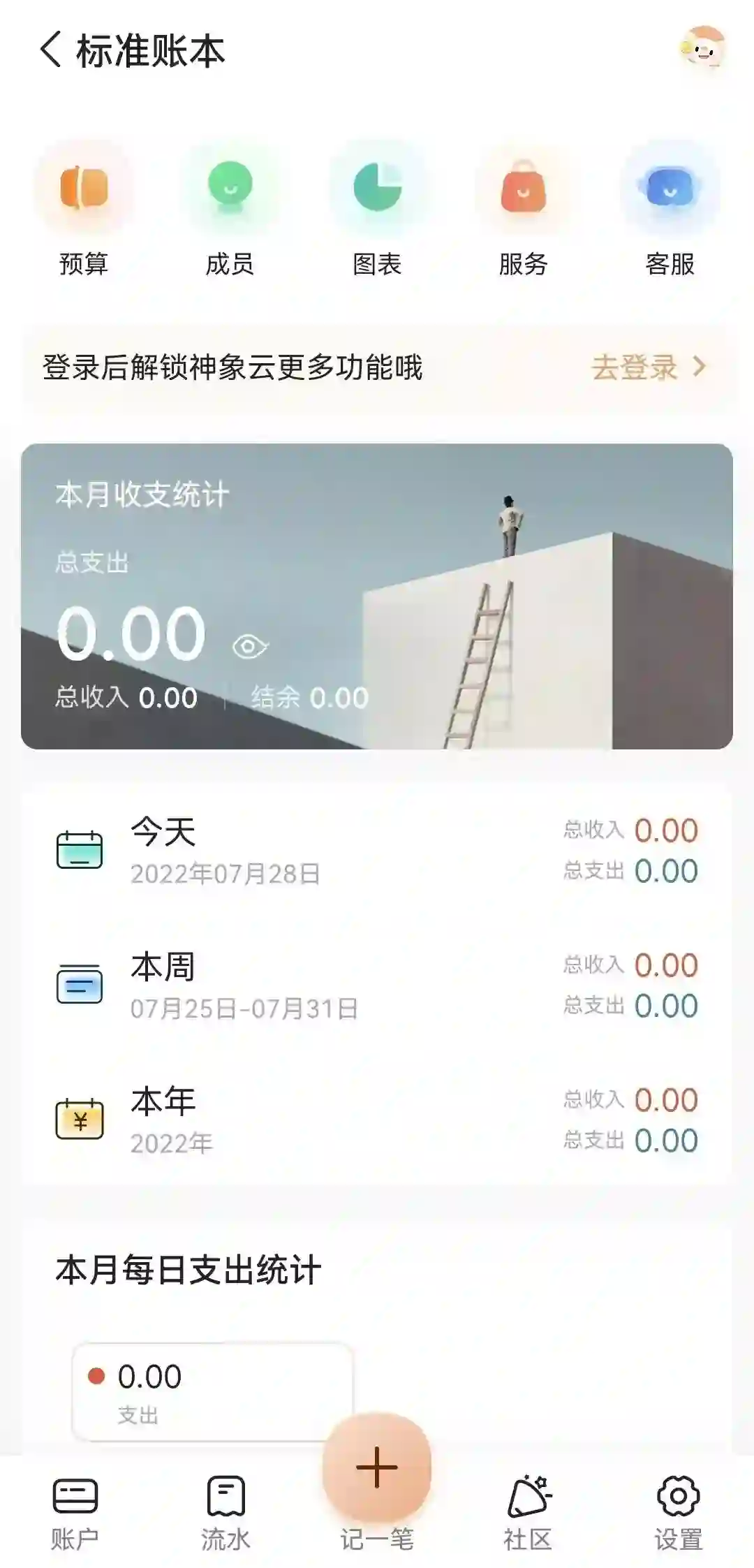This screenshot has height=1568, width=754.
Task: Go back from 标准账本
Action: click(51, 50)
